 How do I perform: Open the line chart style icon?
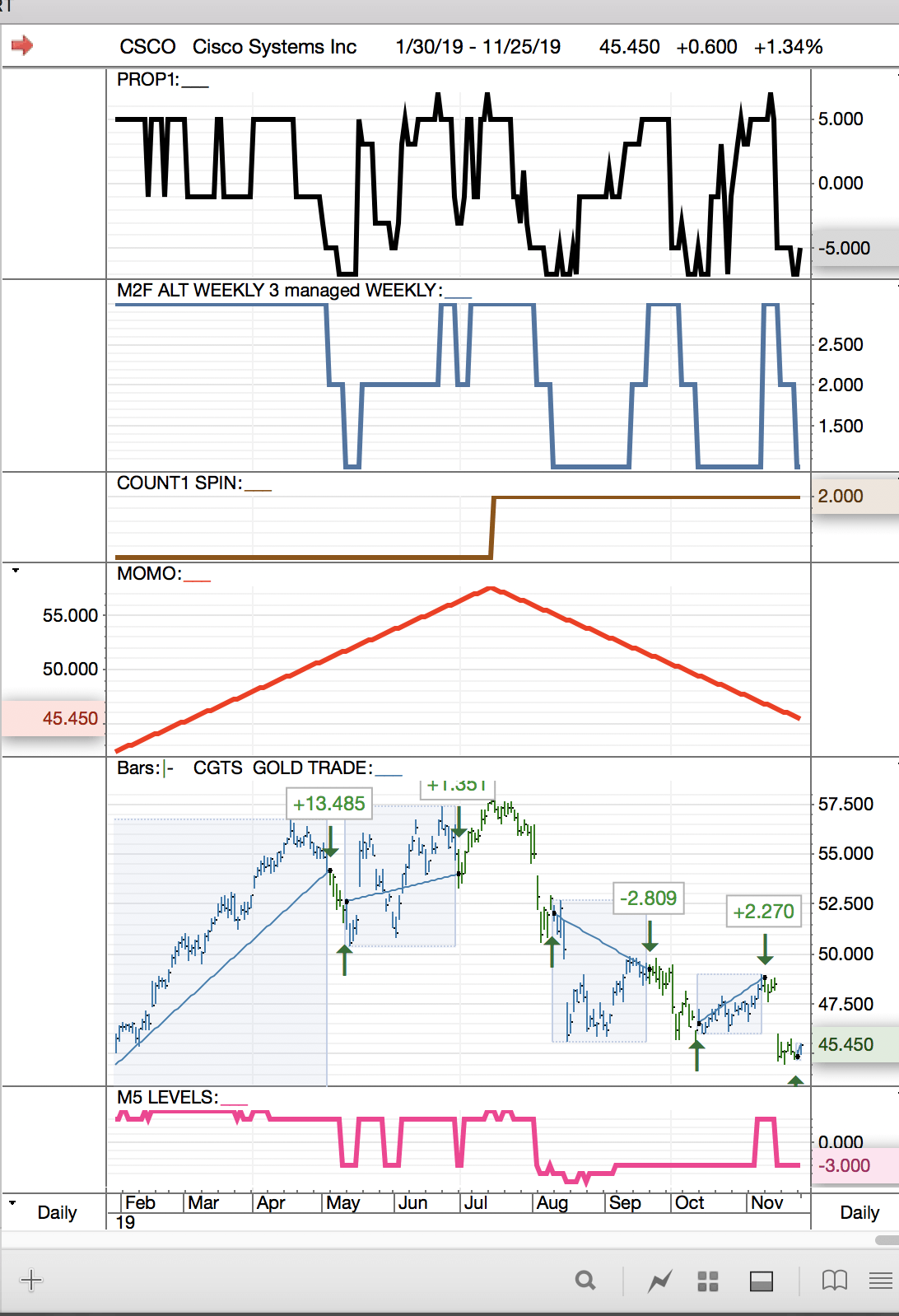659,1281
